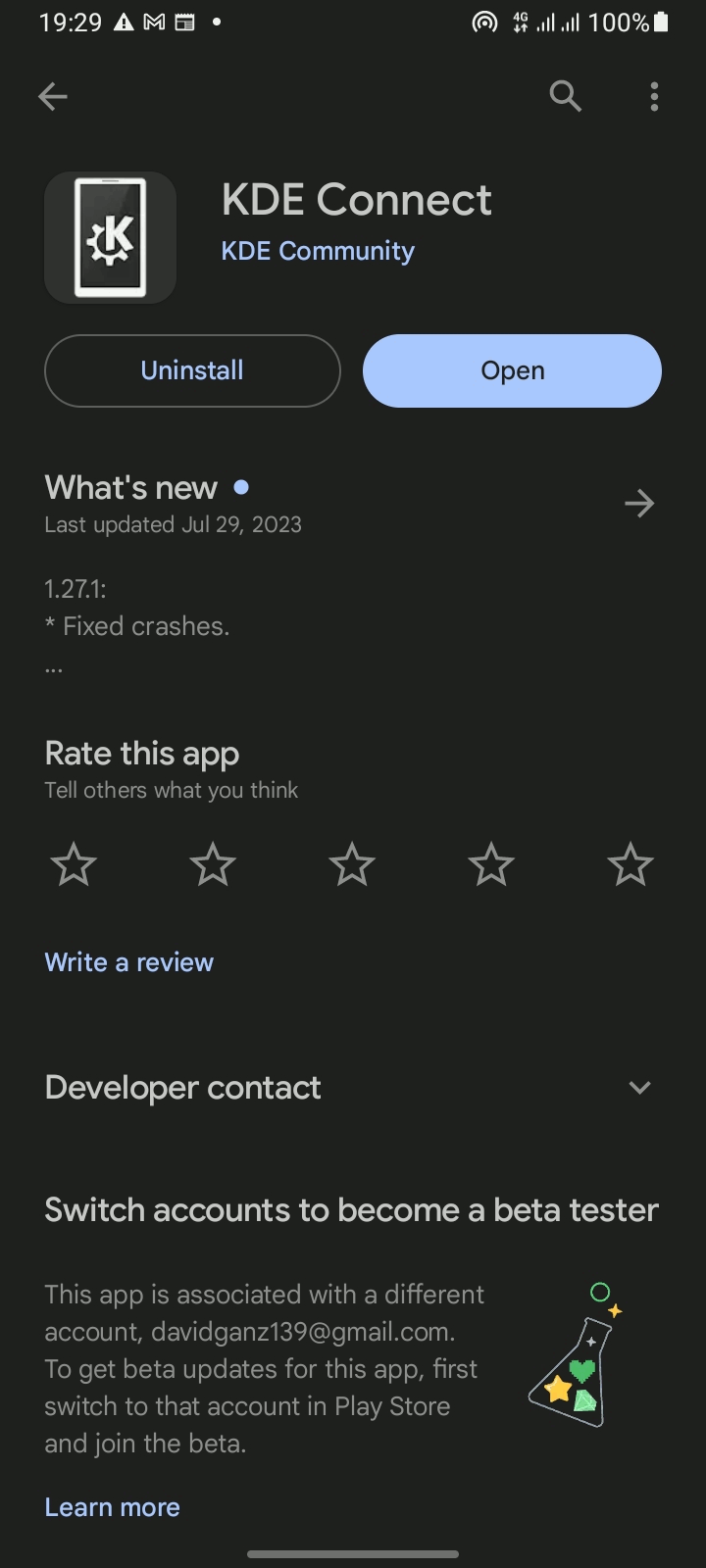The image size is (706, 1568).
Task: Give the app four stars
Action: [x=491, y=865]
